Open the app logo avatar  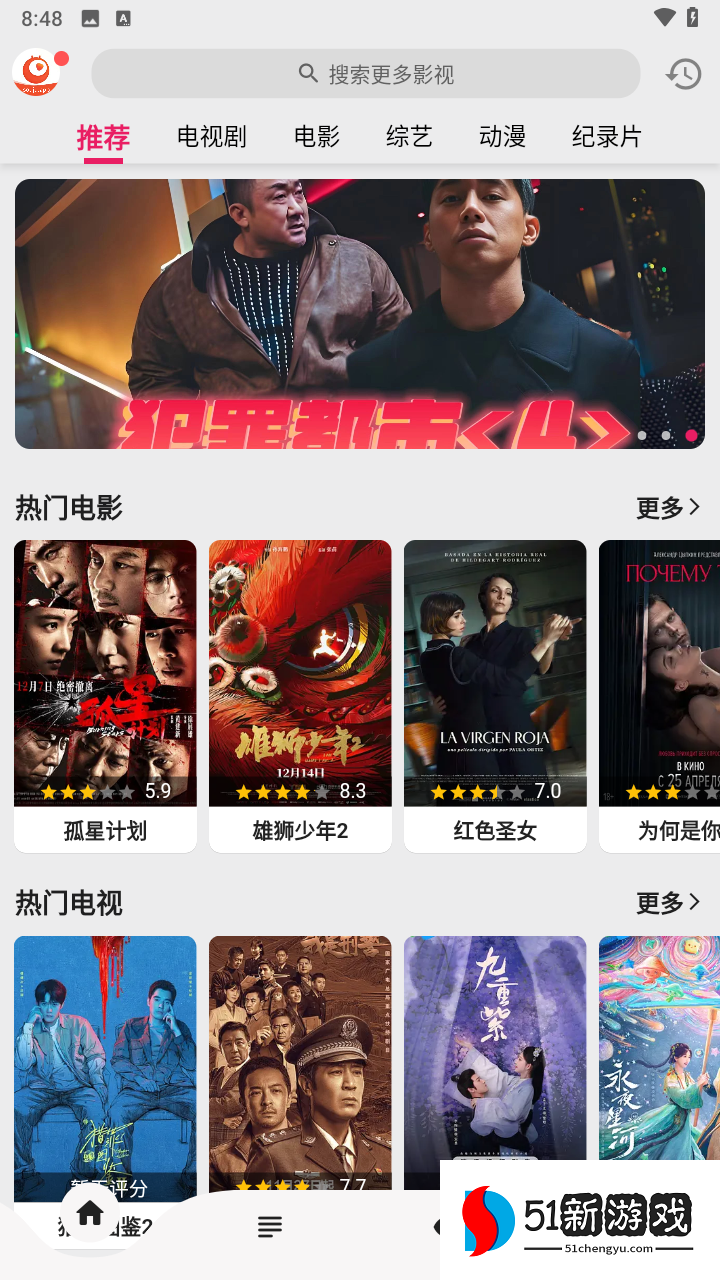[x=37, y=72]
